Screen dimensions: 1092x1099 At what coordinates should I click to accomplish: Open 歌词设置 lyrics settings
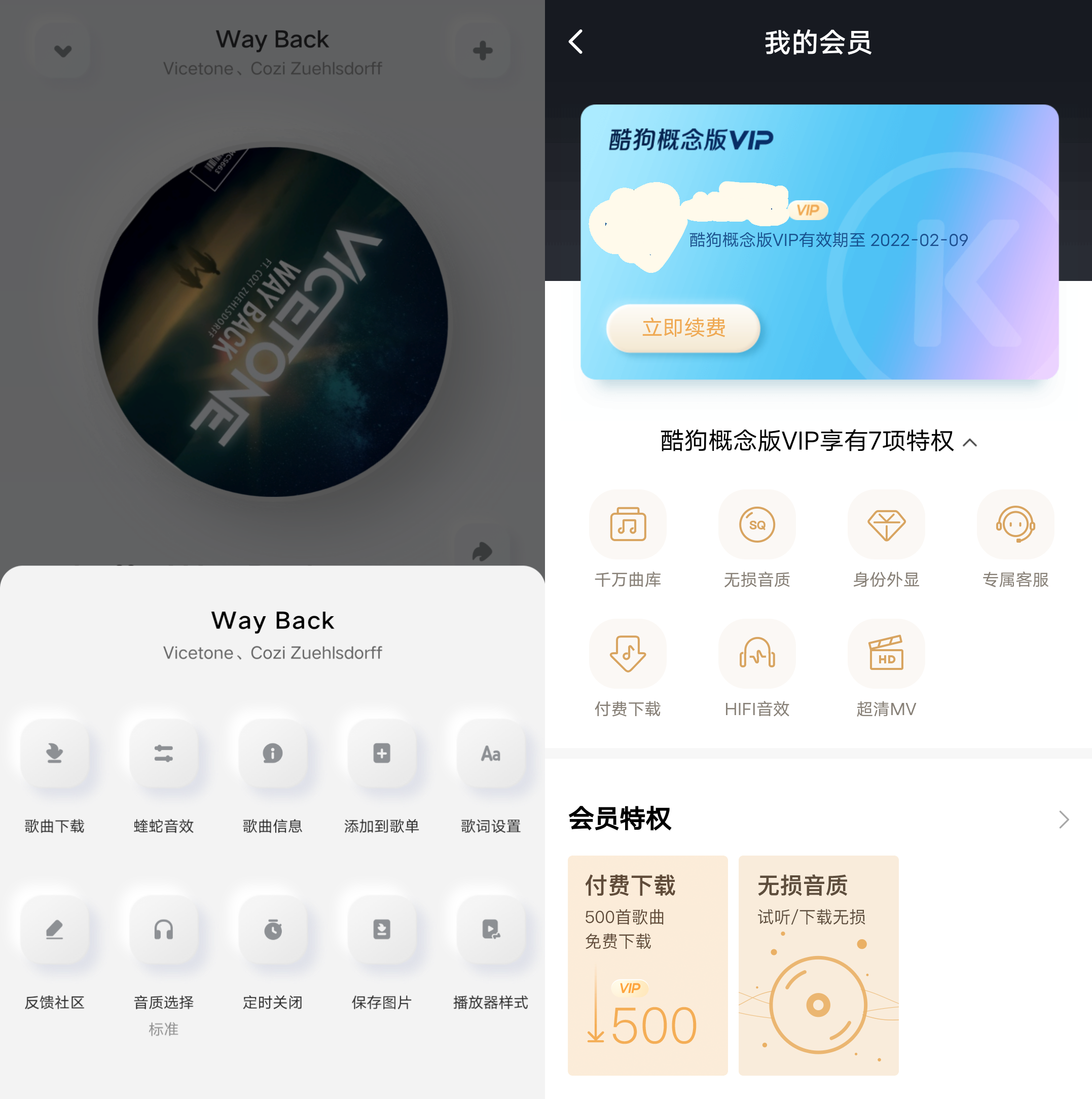(491, 754)
